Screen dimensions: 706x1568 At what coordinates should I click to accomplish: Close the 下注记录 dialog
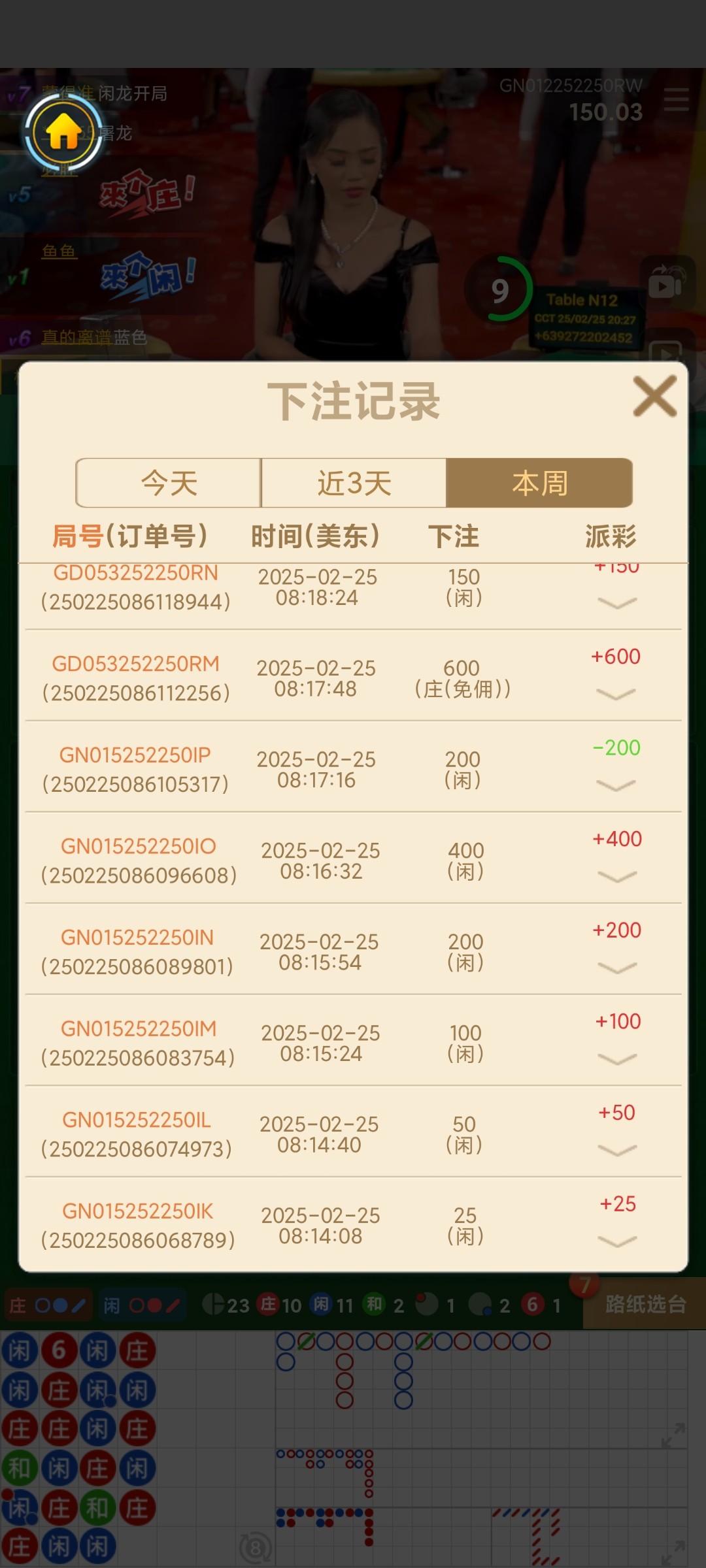(654, 396)
